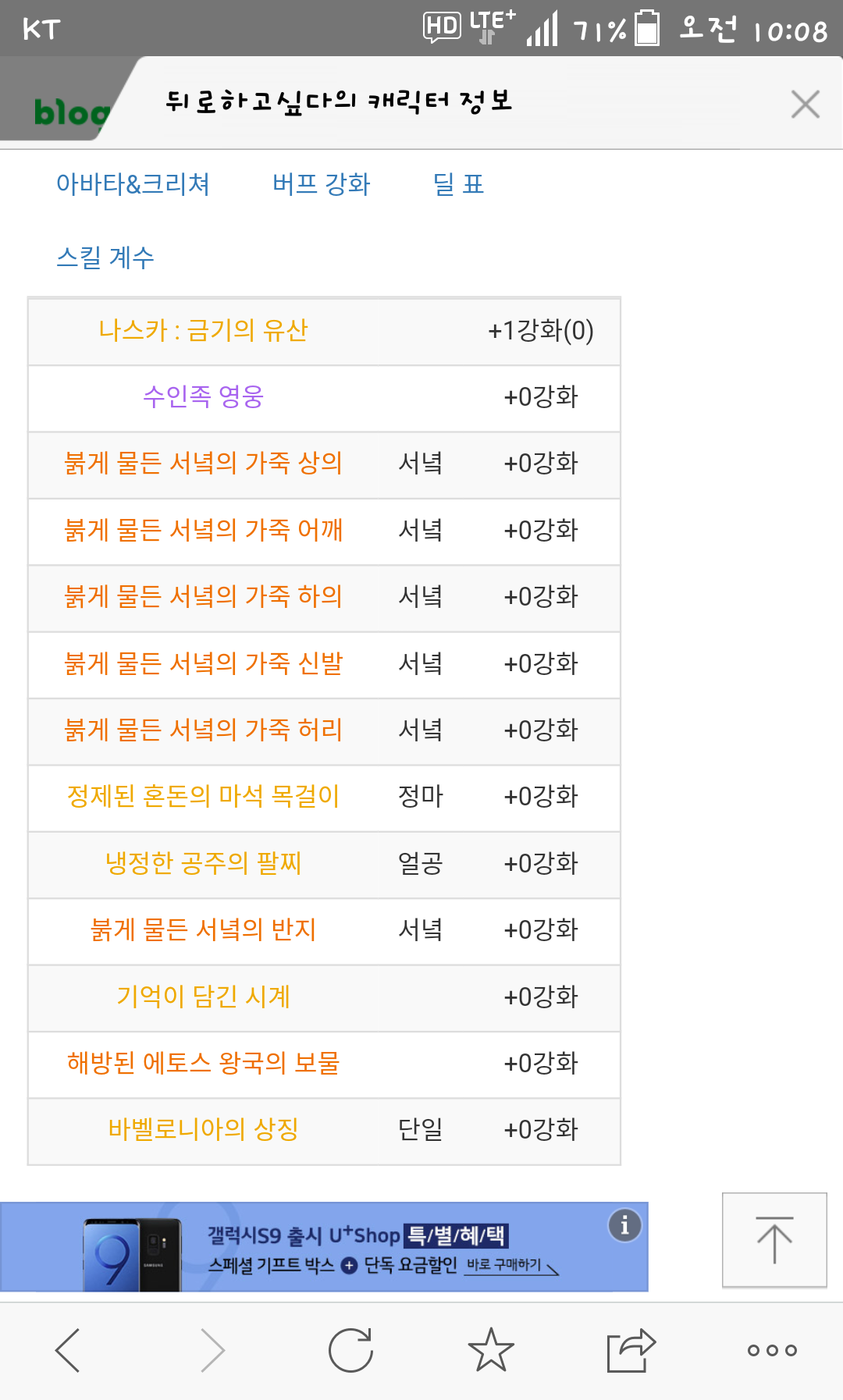Open the 스킬 계수 link
This screenshot has height=1400, width=843.
click(105, 258)
